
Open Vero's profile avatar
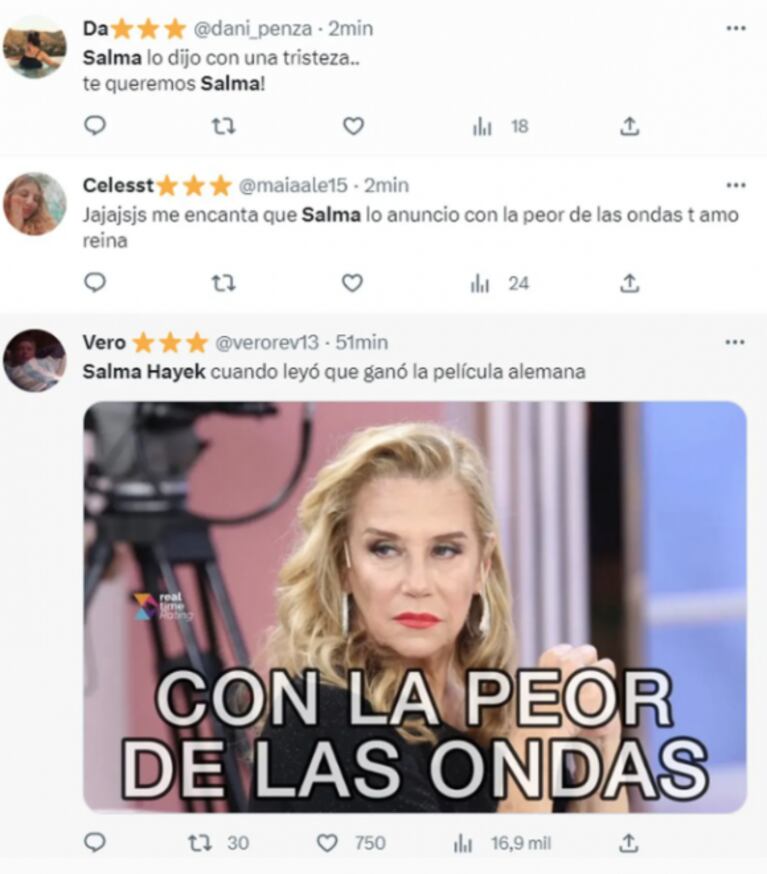35,360
